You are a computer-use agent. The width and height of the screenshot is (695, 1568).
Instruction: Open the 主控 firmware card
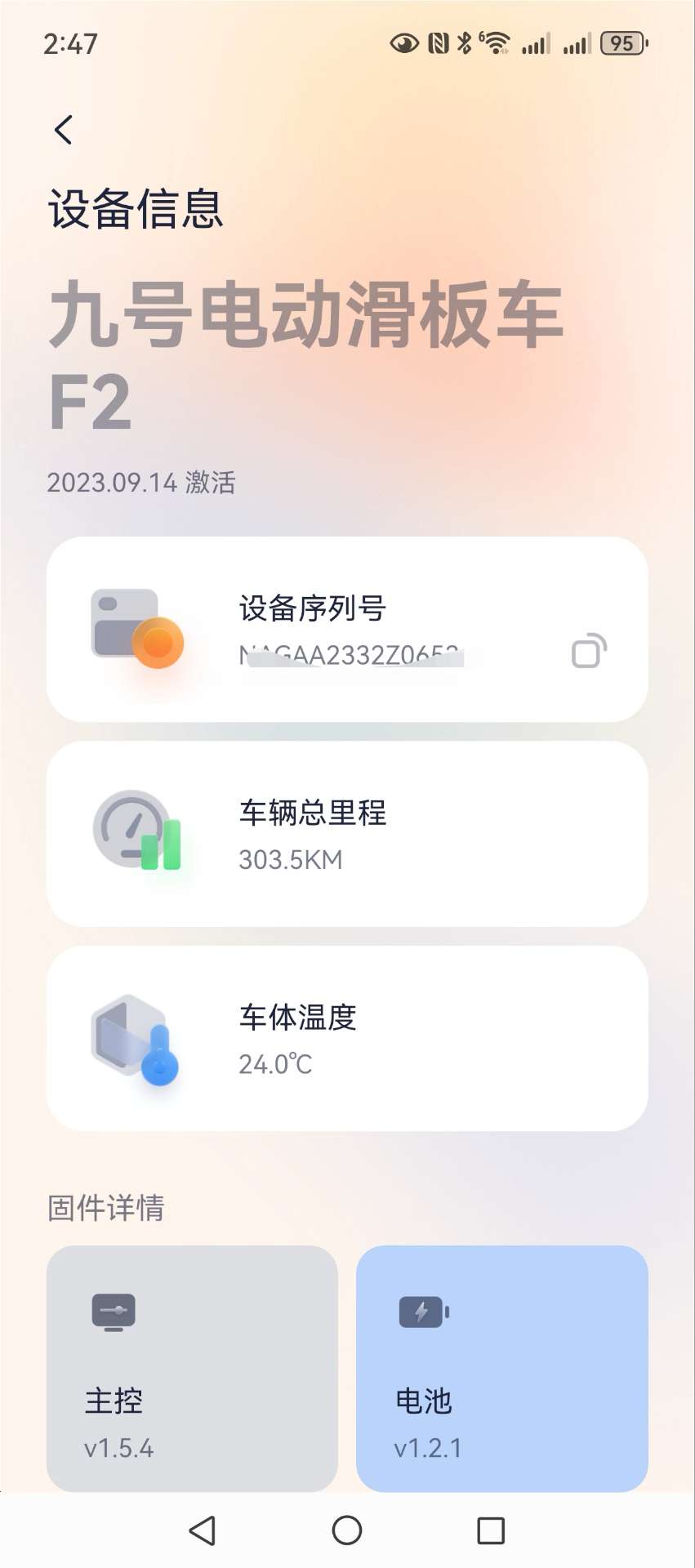(x=192, y=1368)
